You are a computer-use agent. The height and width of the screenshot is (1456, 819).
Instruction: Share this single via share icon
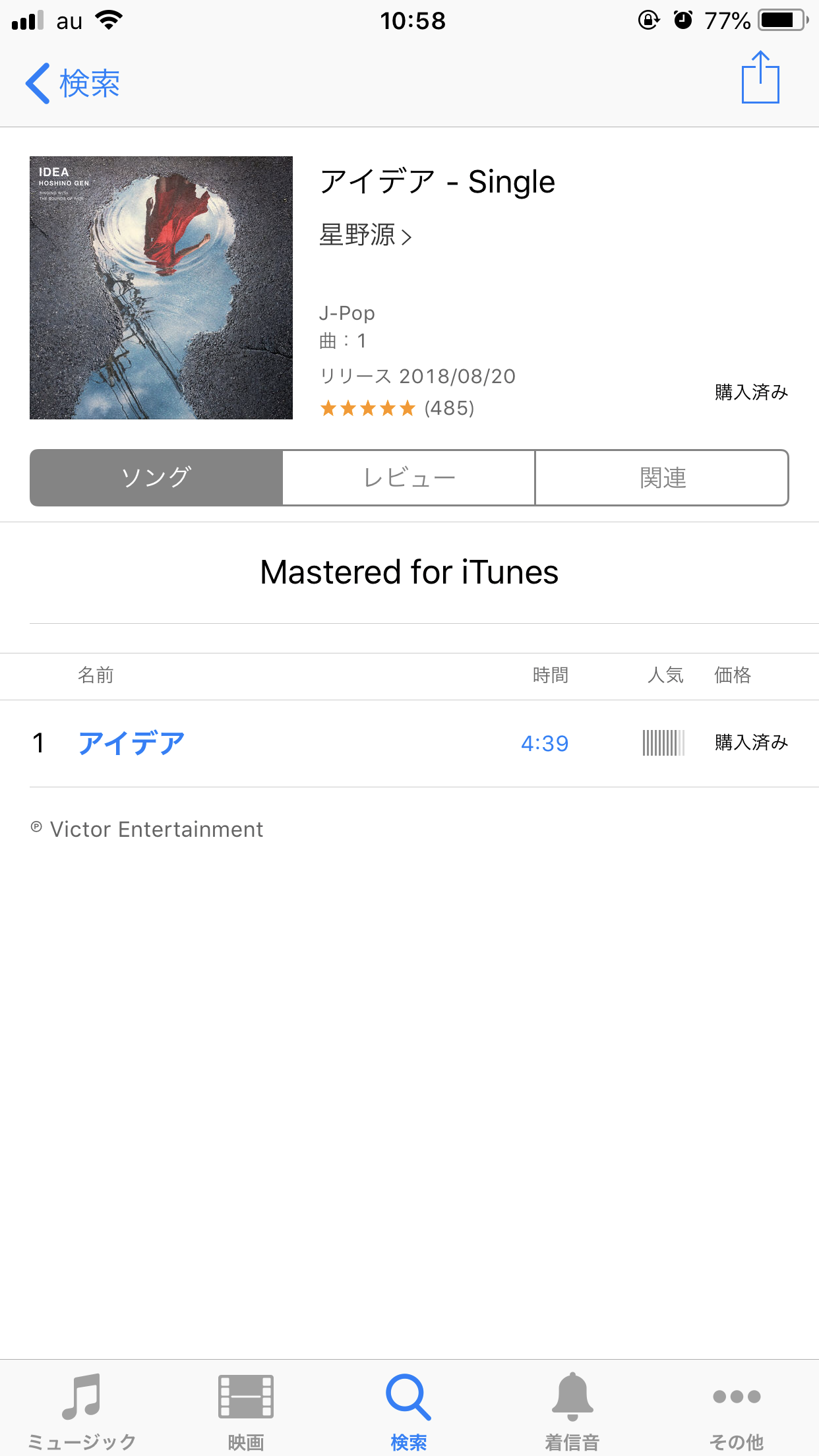point(760,78)
